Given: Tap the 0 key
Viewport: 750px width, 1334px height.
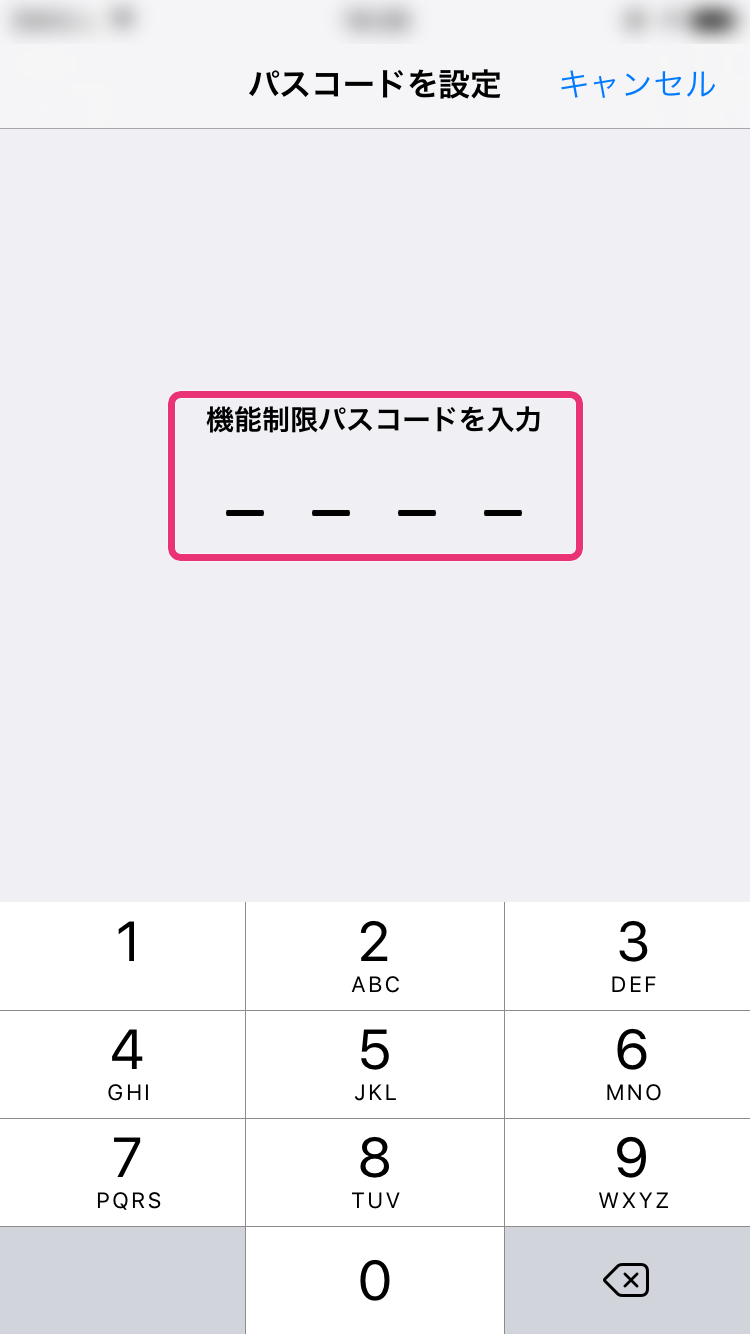Looking at the screenshot, I should coord(375,1281).
